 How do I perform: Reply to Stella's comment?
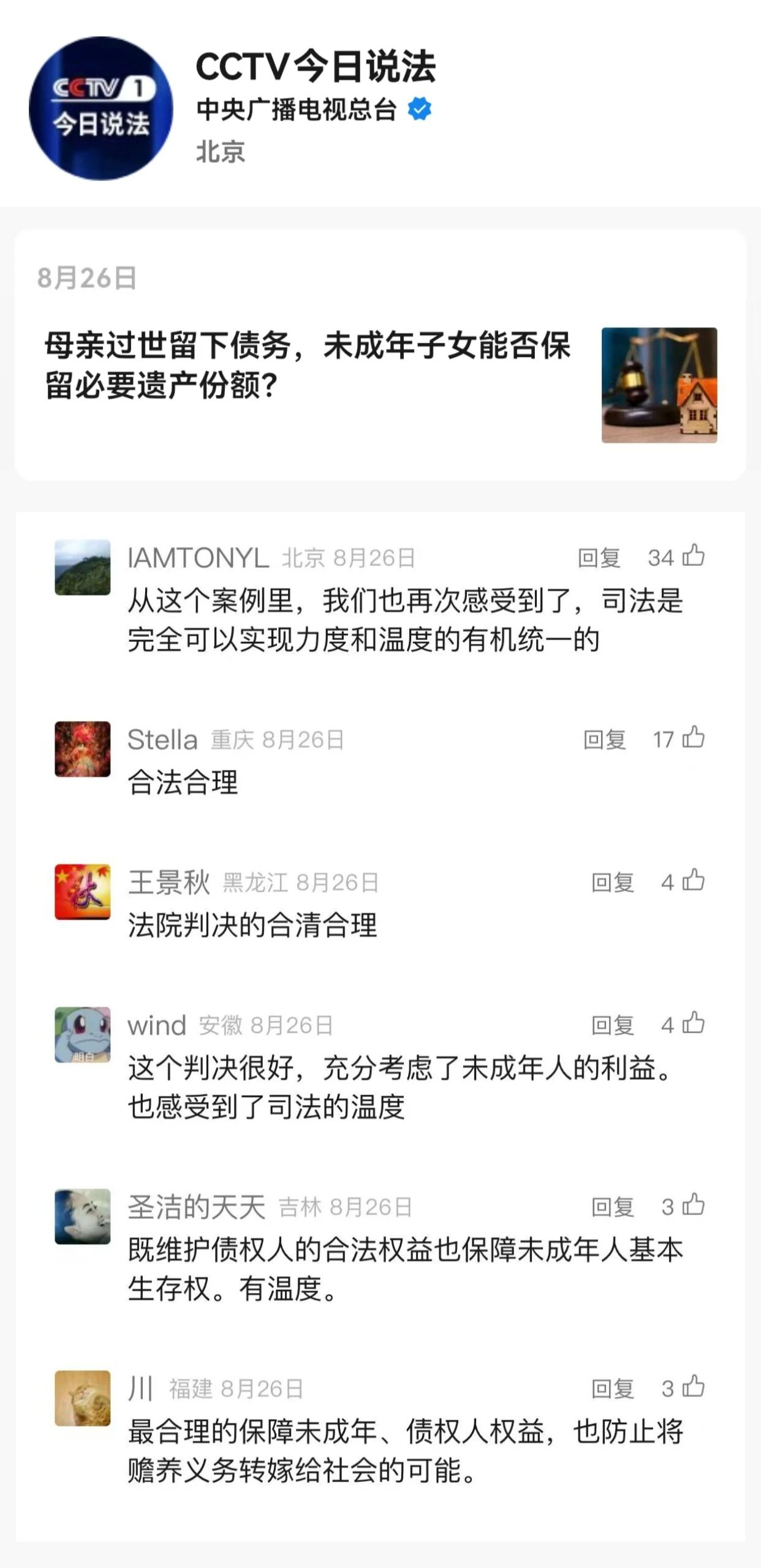tap(604, 740)
